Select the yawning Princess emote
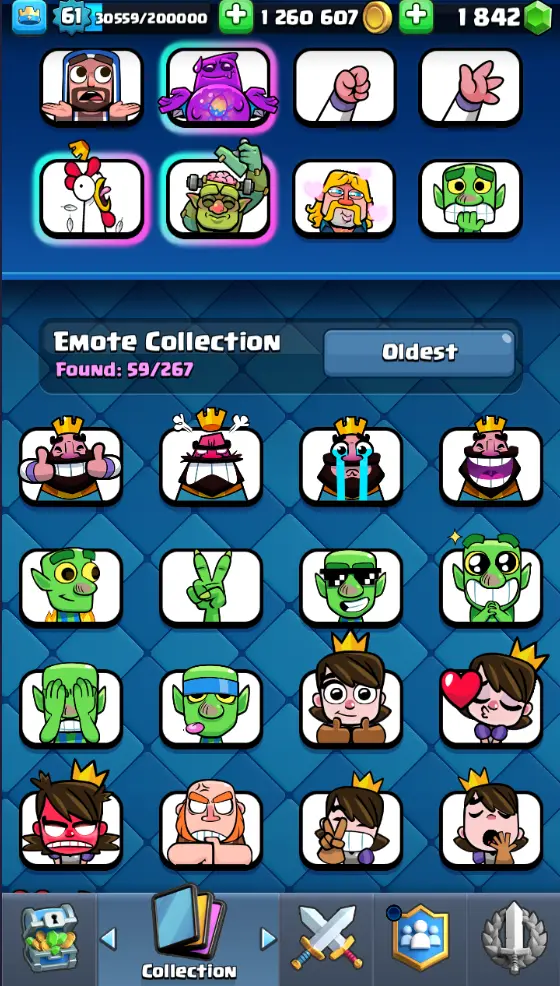The width and height of the screenshot is (560, 986). 491,821
